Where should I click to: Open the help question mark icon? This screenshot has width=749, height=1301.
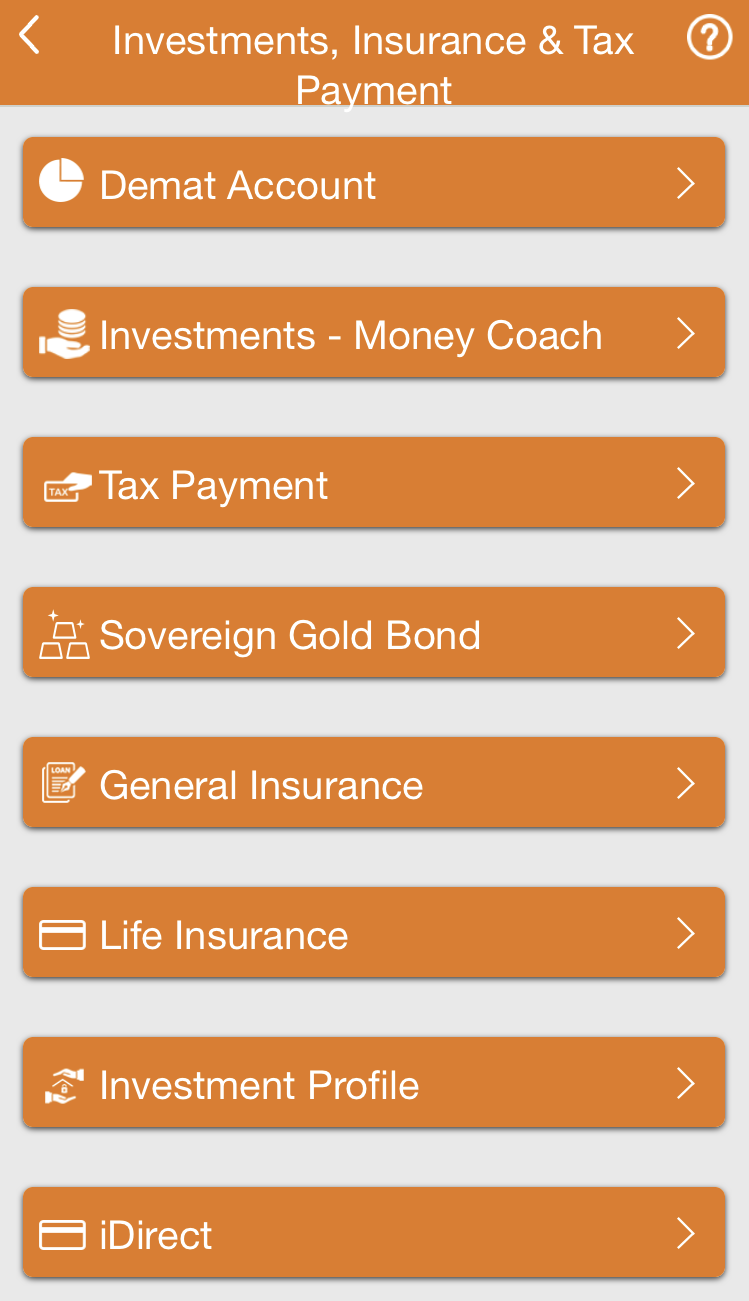709,38
